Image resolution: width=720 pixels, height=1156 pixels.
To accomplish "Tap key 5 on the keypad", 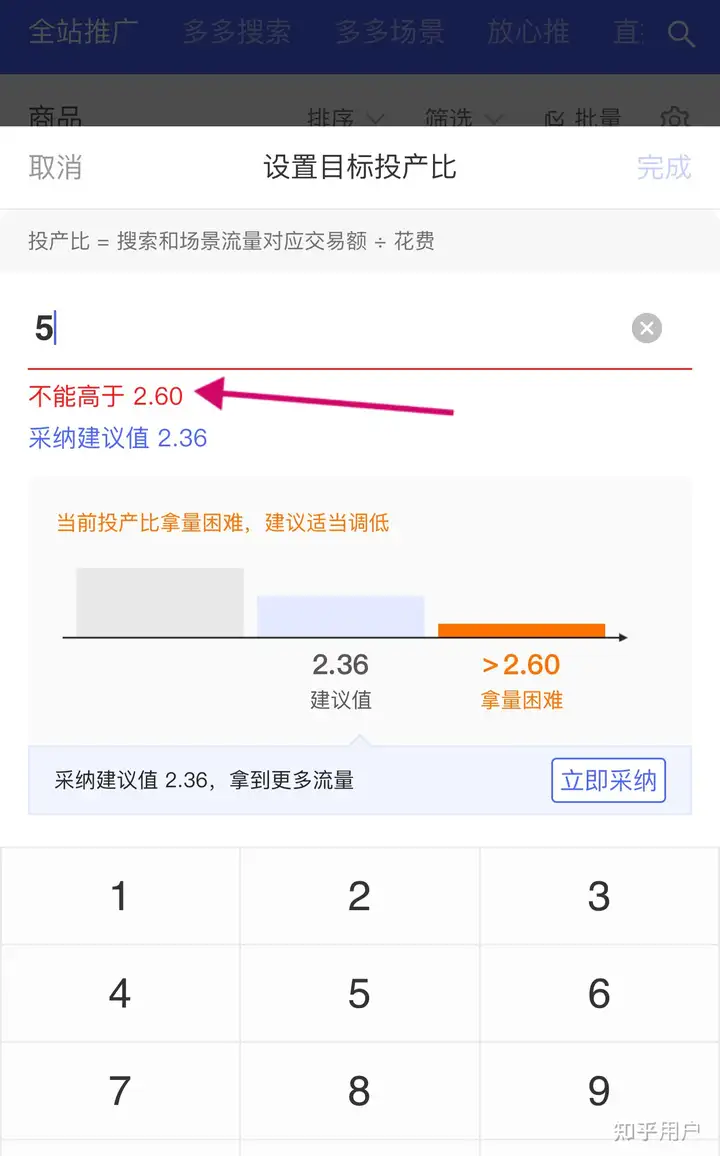I will (x=360, y=993).
